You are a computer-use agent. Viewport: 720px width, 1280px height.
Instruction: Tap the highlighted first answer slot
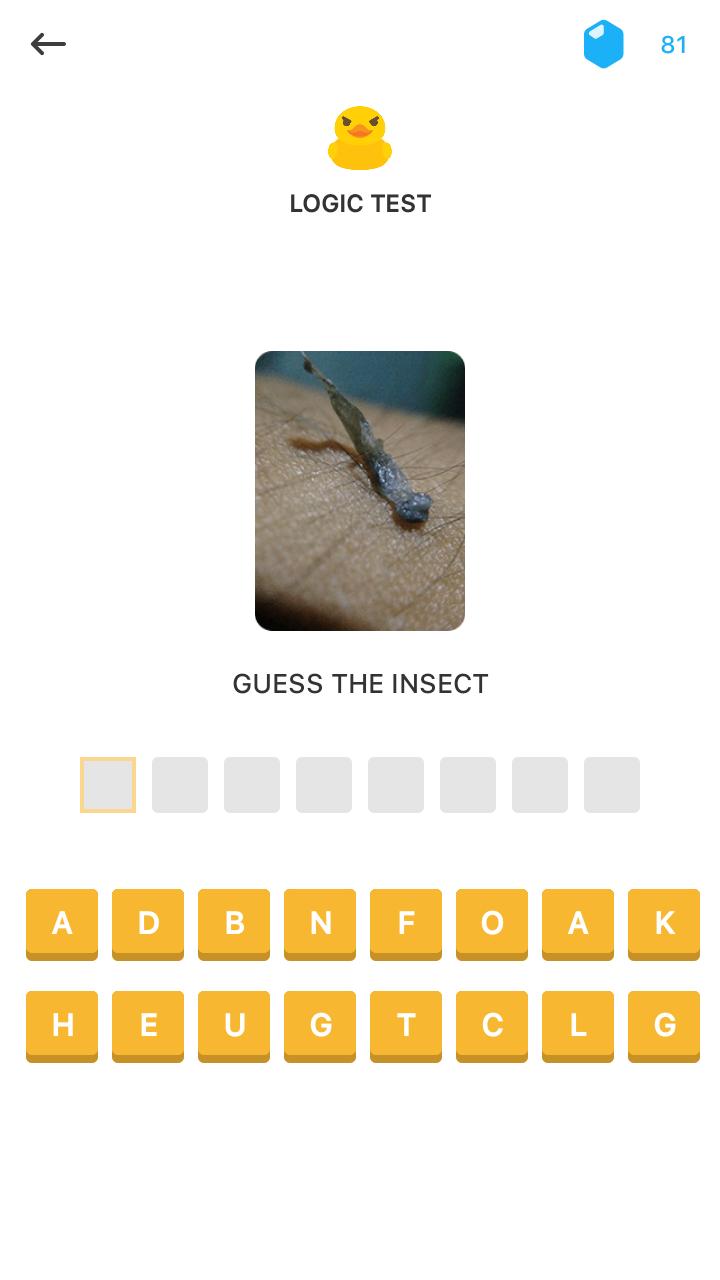click(x=108, y=785)
